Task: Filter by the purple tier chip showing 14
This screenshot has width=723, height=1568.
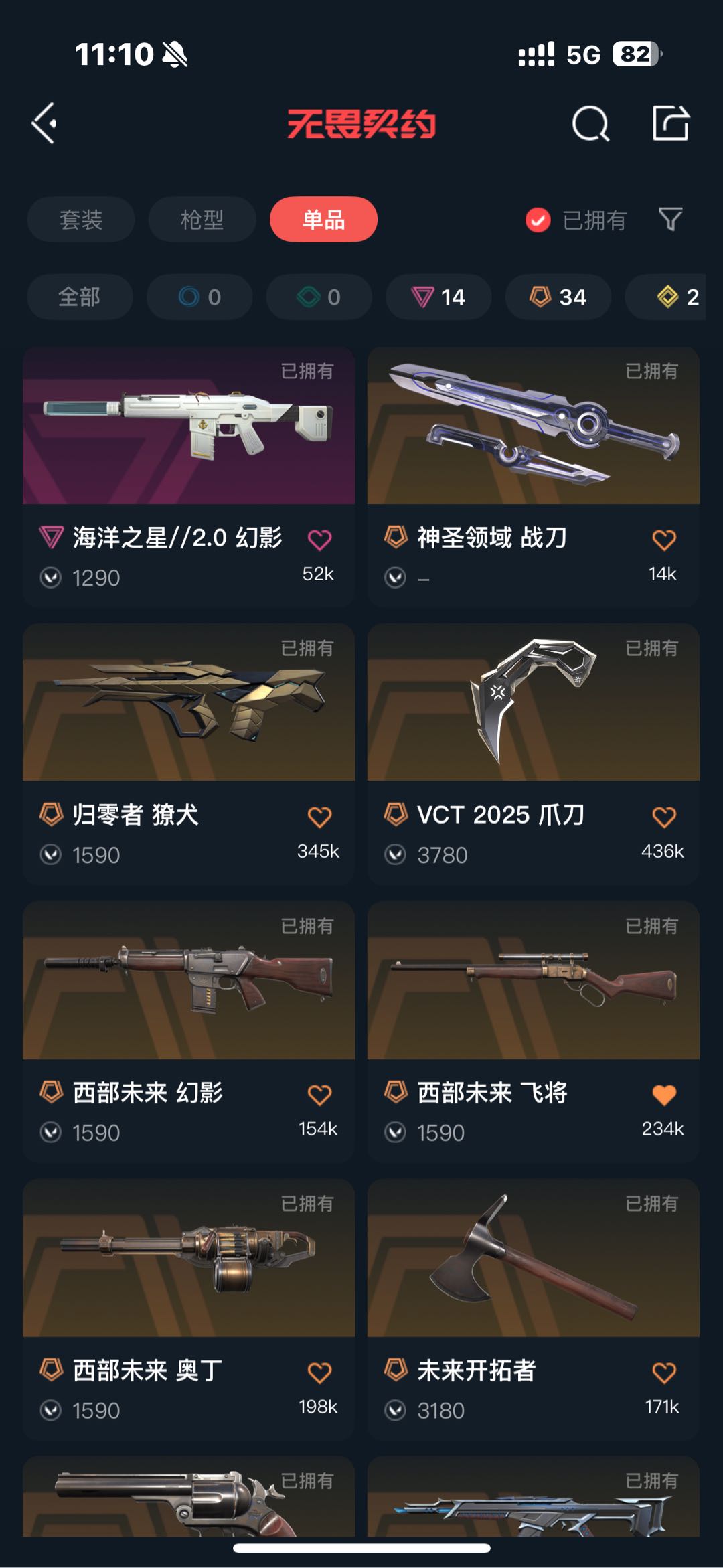Action: [x=438, y=297]
